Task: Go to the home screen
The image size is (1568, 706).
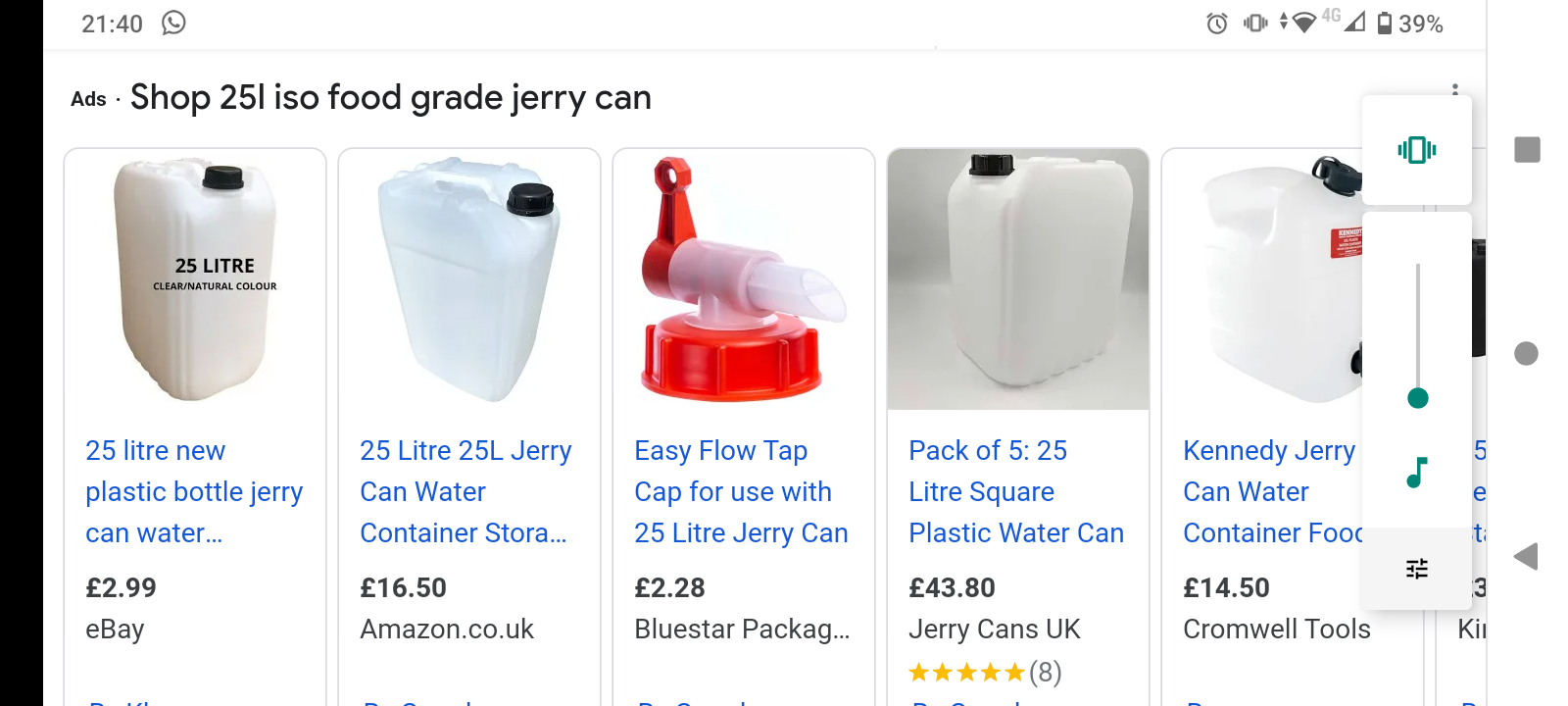Action: pyautogui.click(x=1526, y=353)
